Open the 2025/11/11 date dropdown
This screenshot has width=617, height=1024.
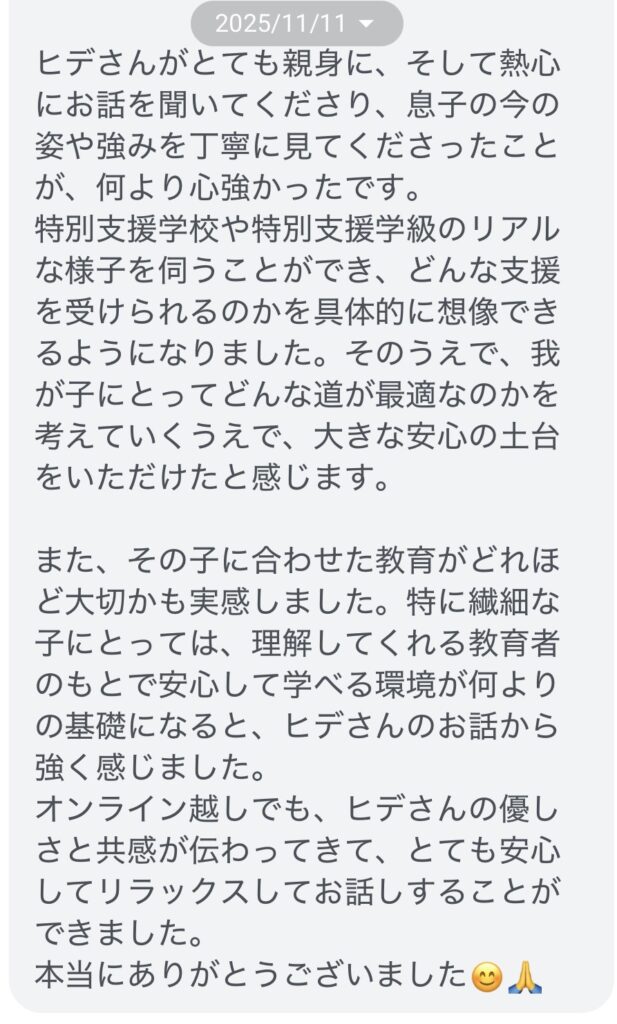296,23
